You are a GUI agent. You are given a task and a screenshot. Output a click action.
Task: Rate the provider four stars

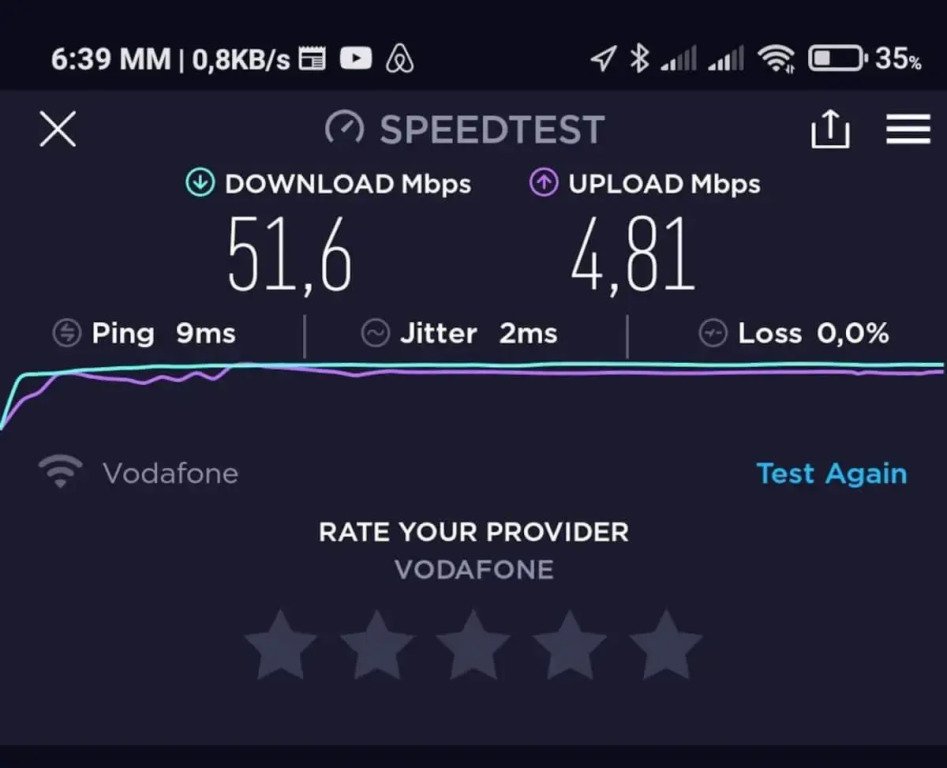click(569, 646)
